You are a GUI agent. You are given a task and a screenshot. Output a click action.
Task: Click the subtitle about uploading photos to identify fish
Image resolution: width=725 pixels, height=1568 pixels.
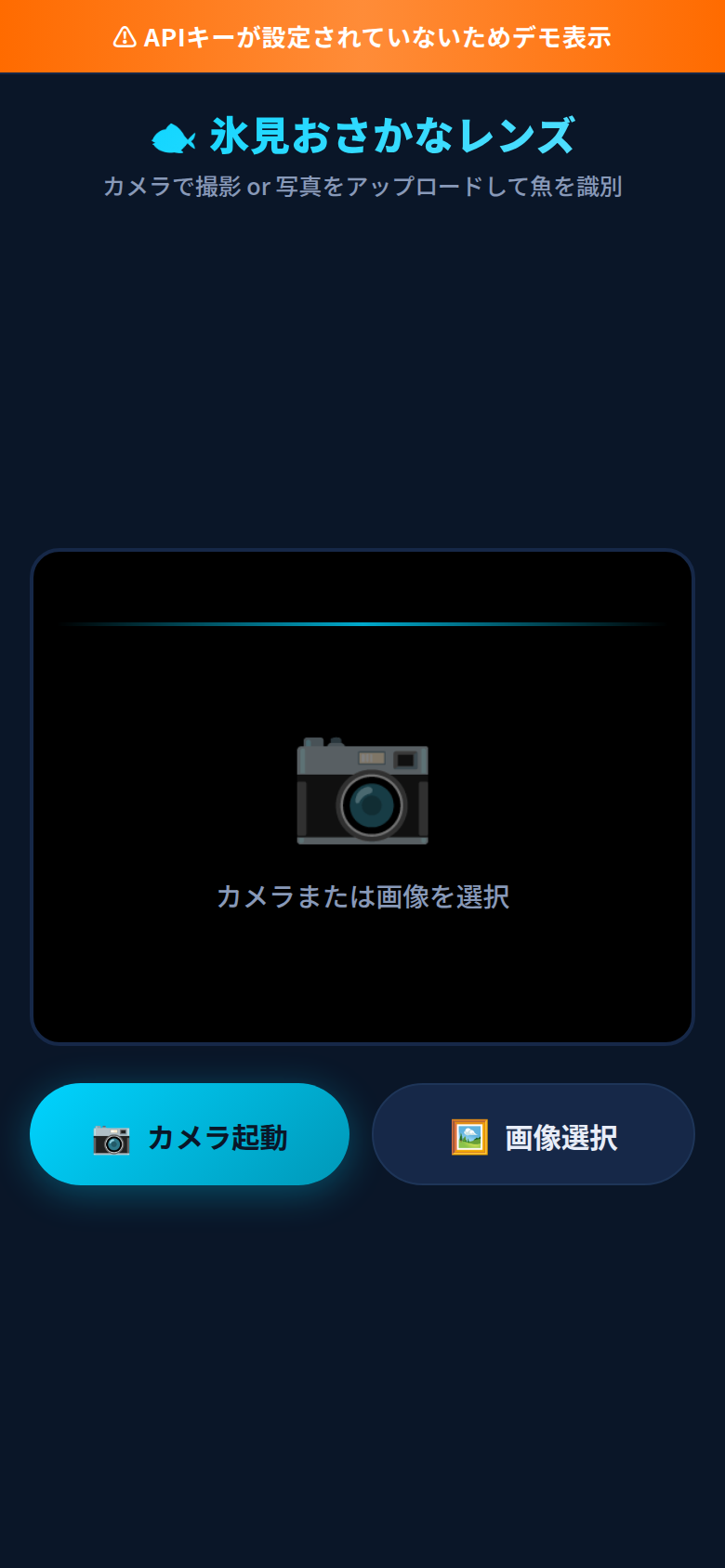click(x=362, y=186)
